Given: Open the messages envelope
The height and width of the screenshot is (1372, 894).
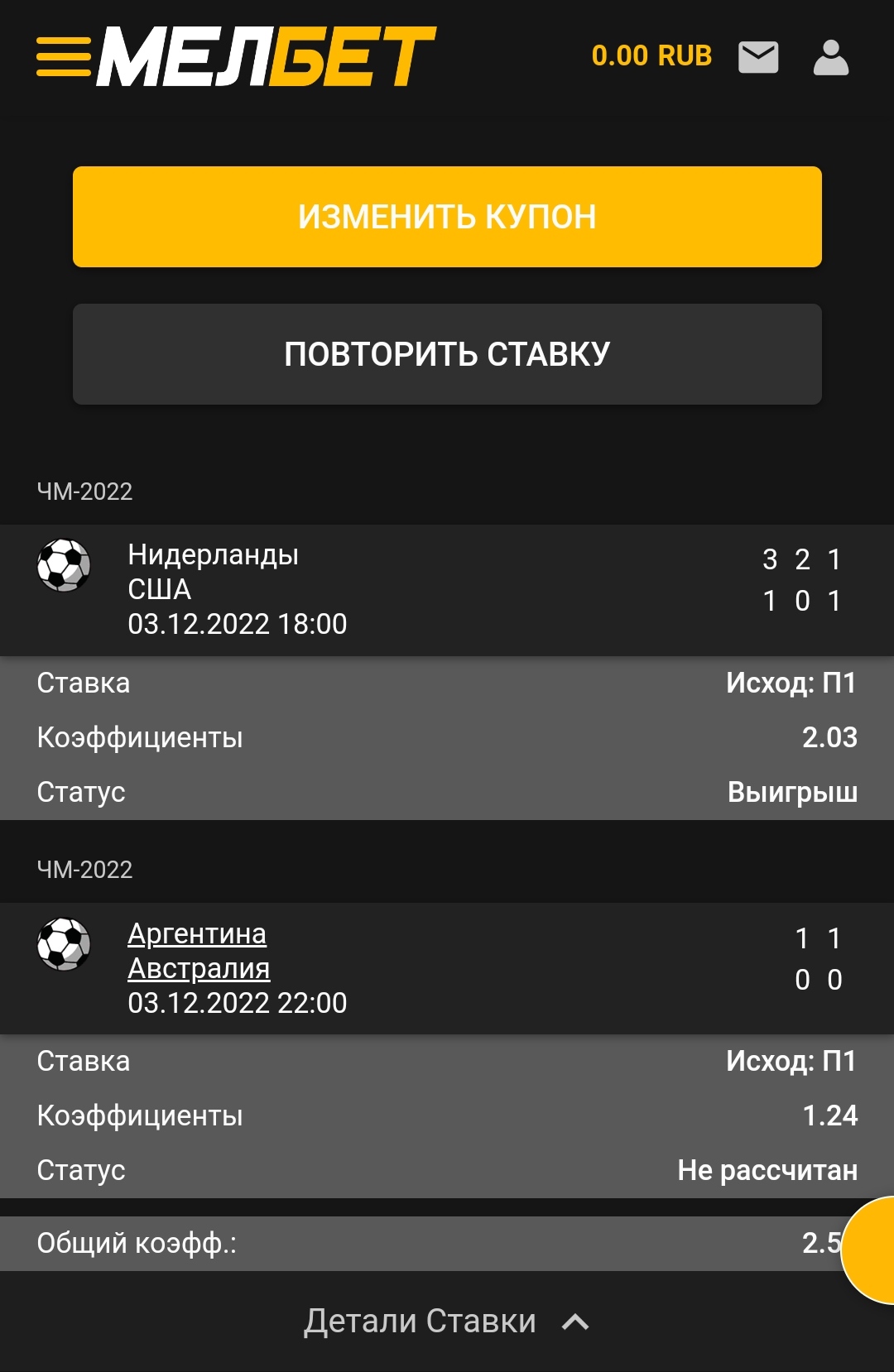Looking at the screenshot, I should click(758, 57).
